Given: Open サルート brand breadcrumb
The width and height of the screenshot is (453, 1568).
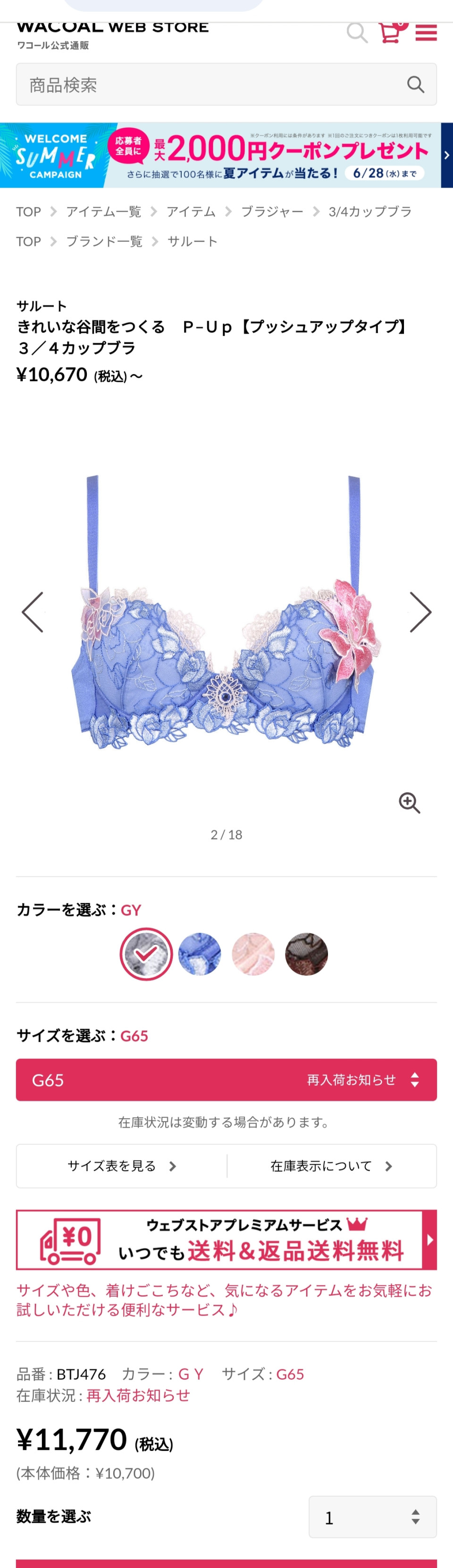Looking at the screenshot, I should click(x=193, y=242).
